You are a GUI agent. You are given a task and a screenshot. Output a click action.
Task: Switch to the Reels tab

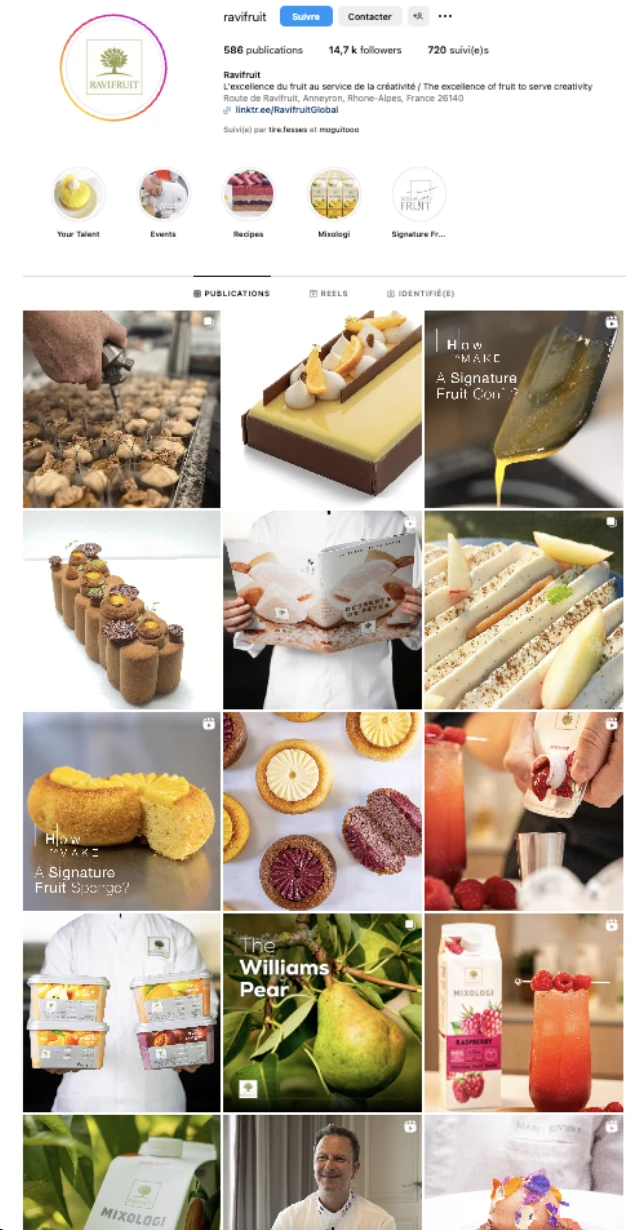(x=328, y=294)
